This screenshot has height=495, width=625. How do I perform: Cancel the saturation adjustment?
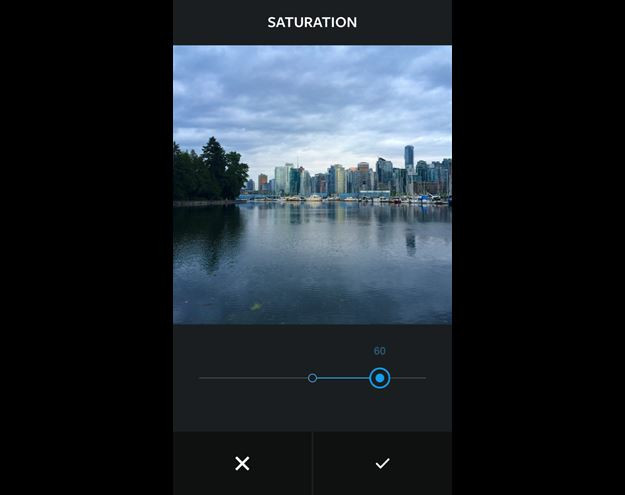click(x=242, y=463)
